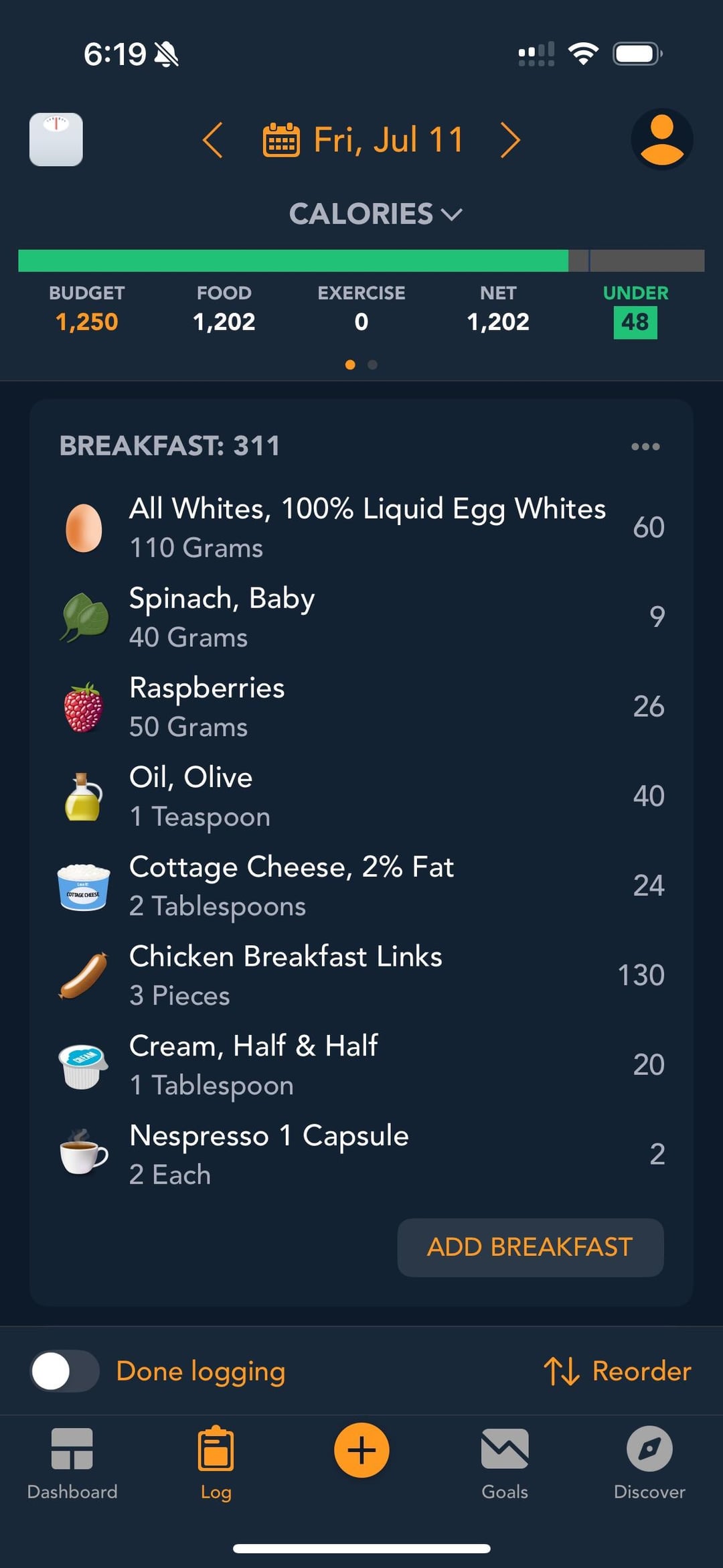Open the Spinach, Baby entry

361,617
